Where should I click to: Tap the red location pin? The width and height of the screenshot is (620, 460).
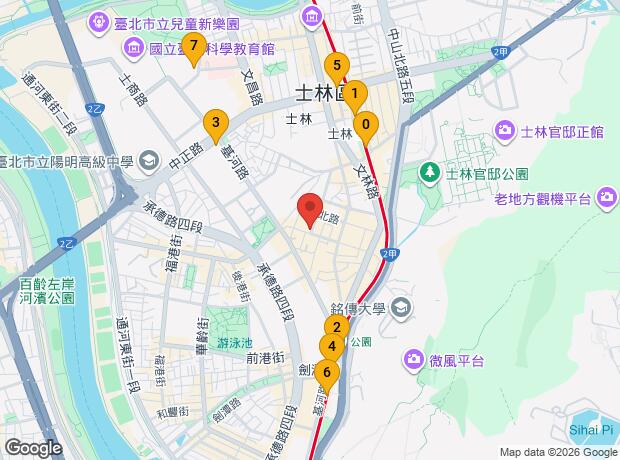[x=310, y=210]
